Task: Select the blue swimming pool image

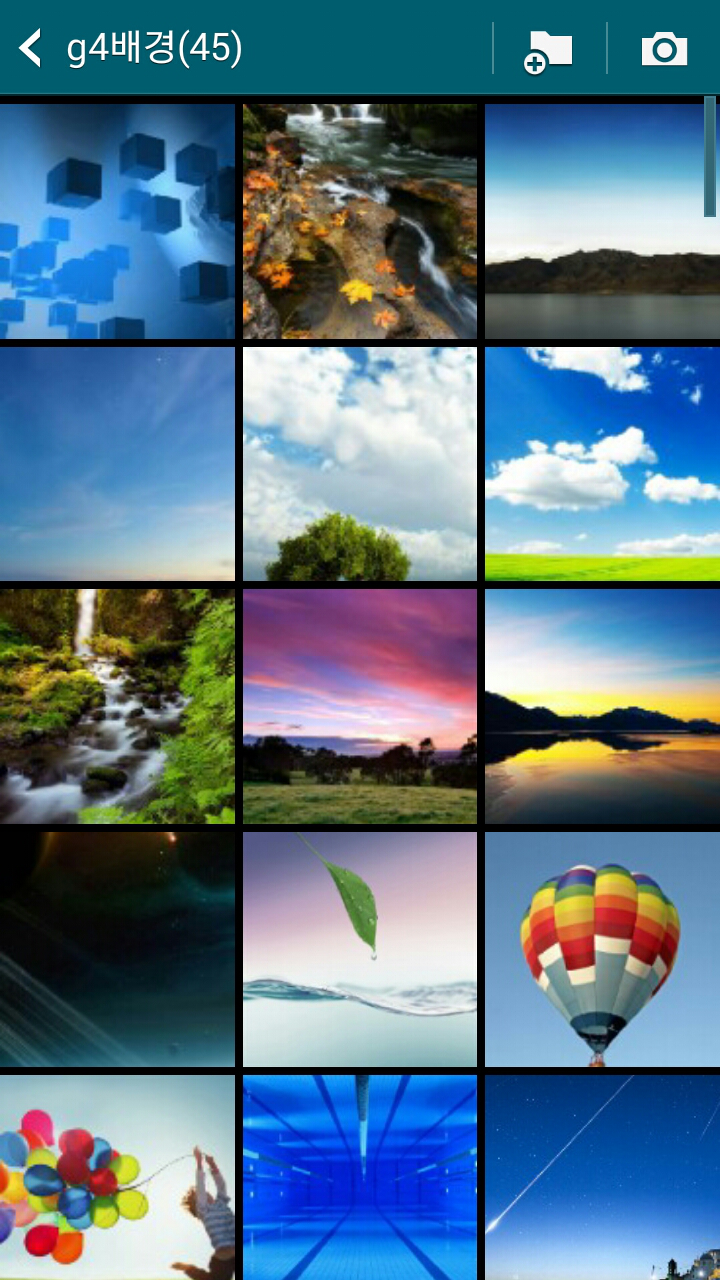Action: click(x=360, y=1177)
